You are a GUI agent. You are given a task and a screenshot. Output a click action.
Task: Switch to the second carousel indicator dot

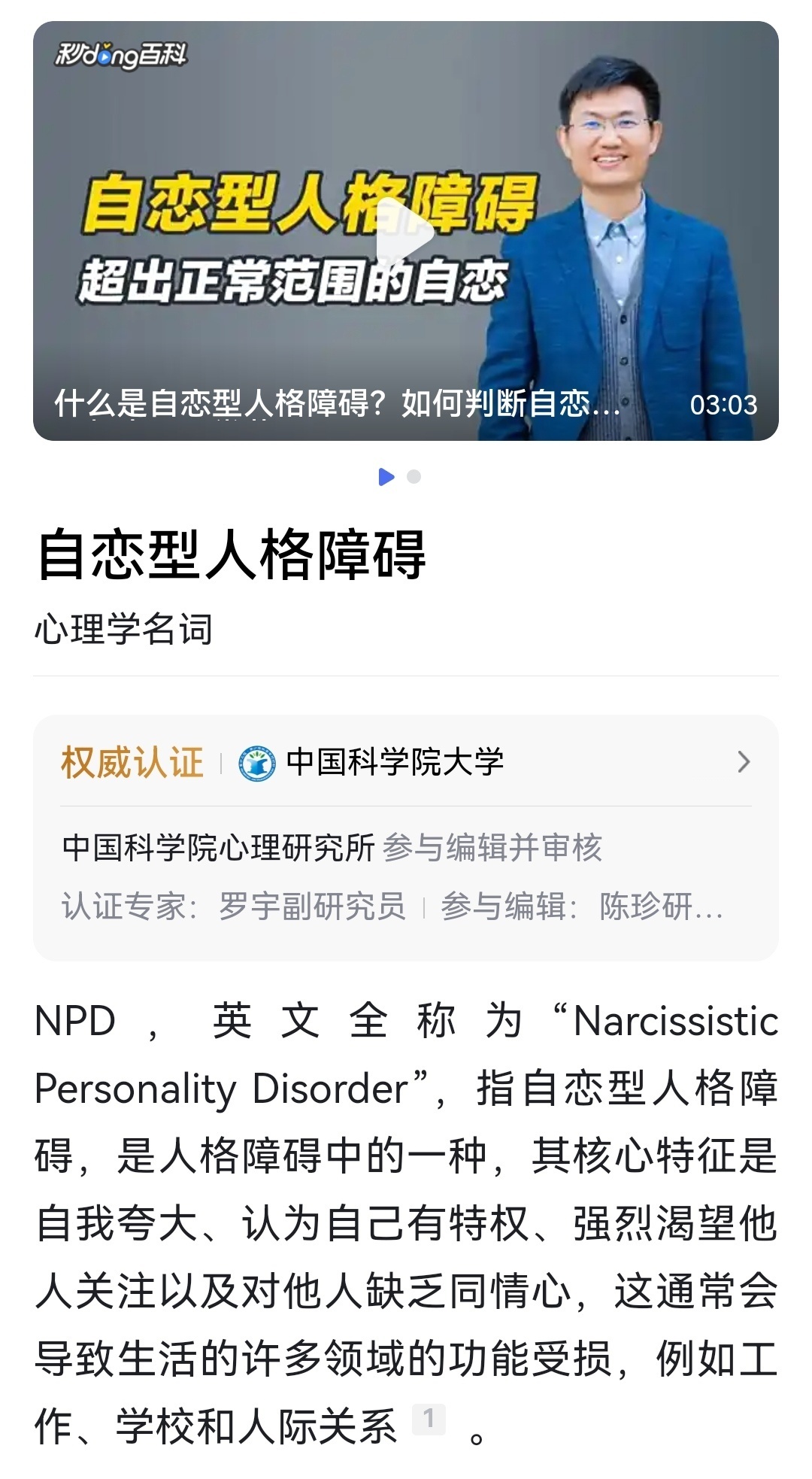[x=414, y=477]
